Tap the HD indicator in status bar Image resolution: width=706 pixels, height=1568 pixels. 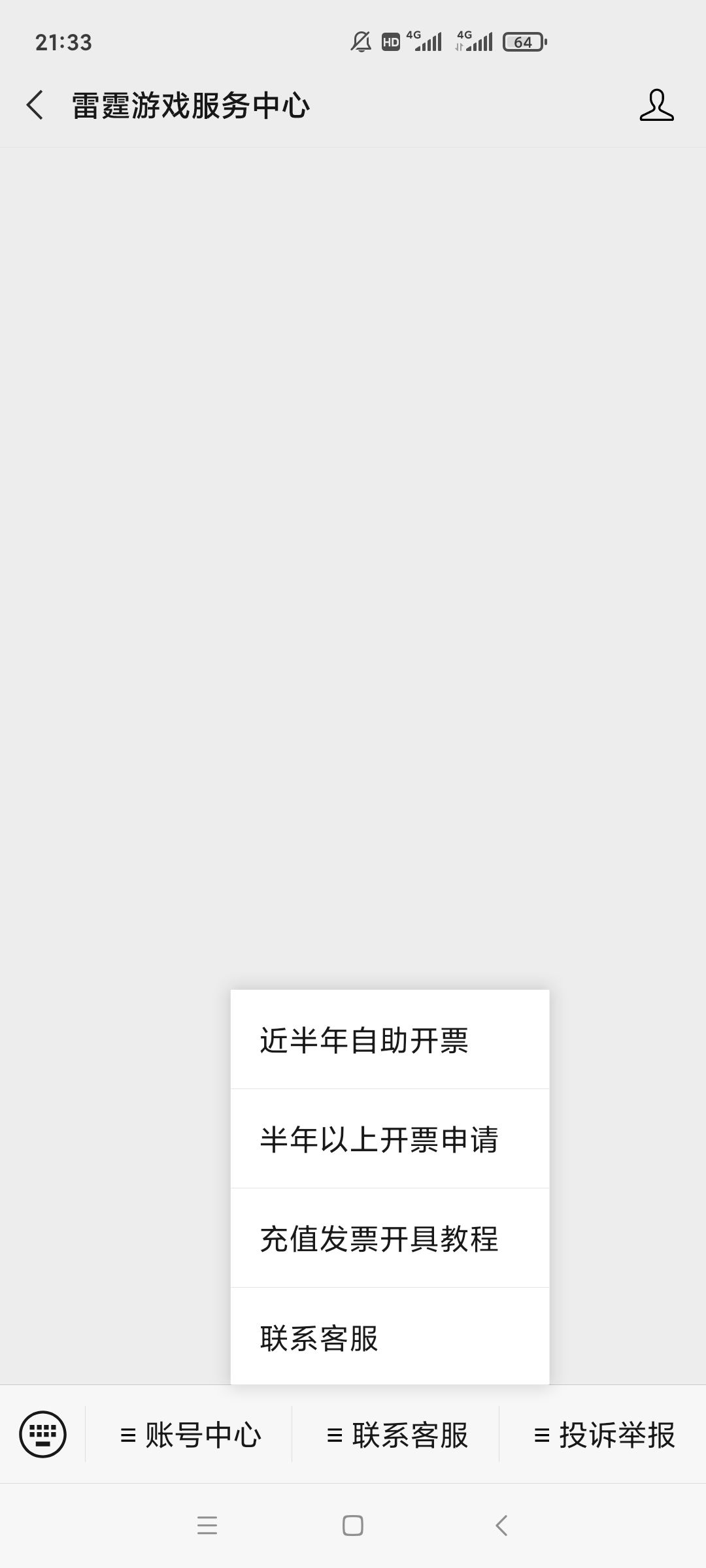point(390,42)
